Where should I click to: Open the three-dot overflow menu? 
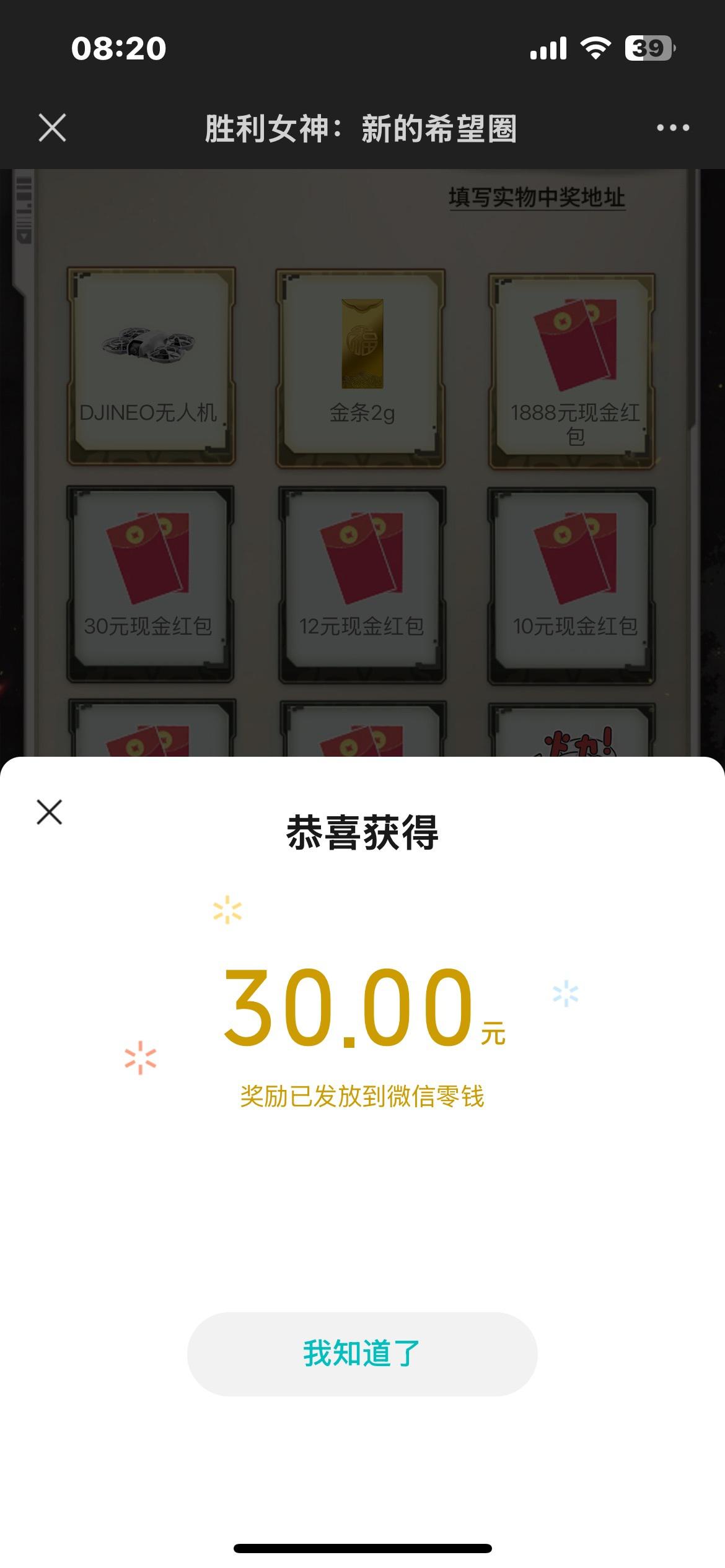click(673, 128)
